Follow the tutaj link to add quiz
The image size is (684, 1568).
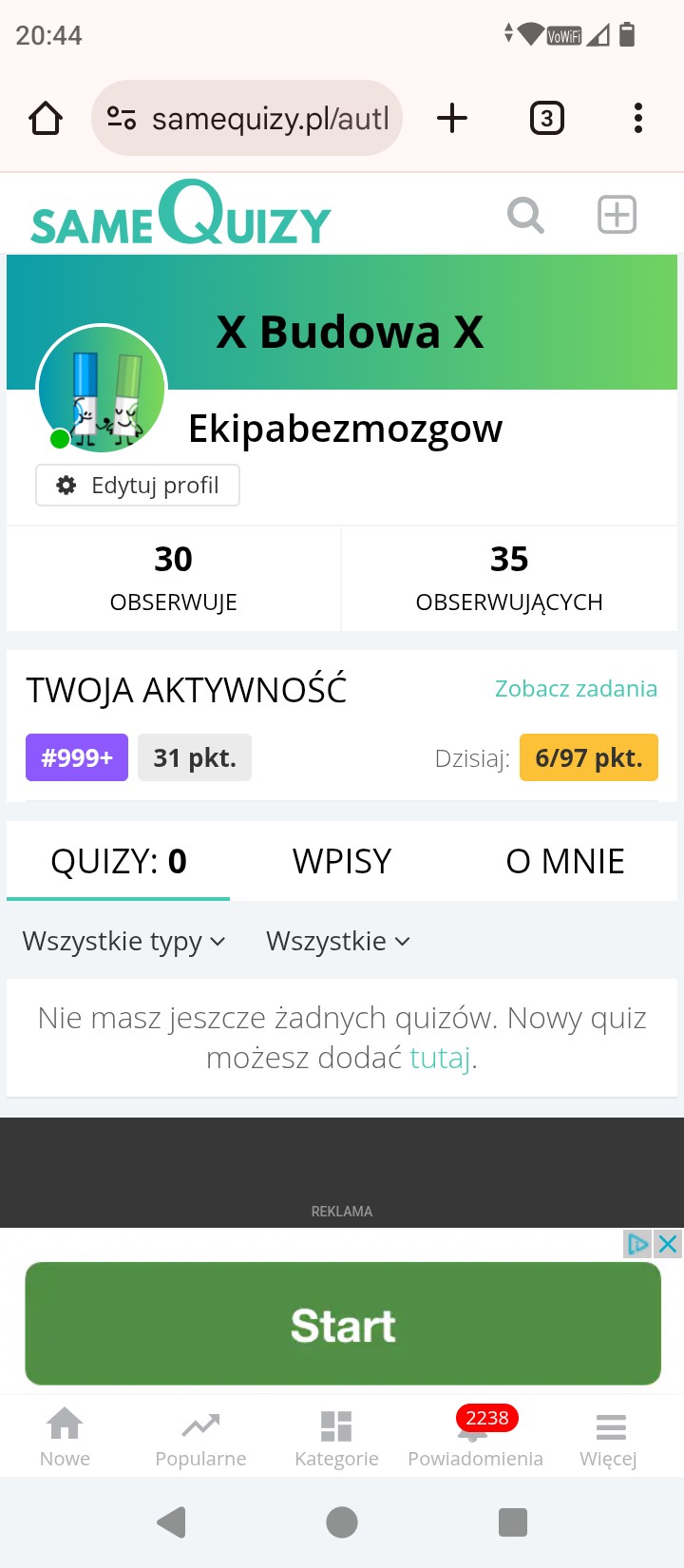pos(440,1058)
